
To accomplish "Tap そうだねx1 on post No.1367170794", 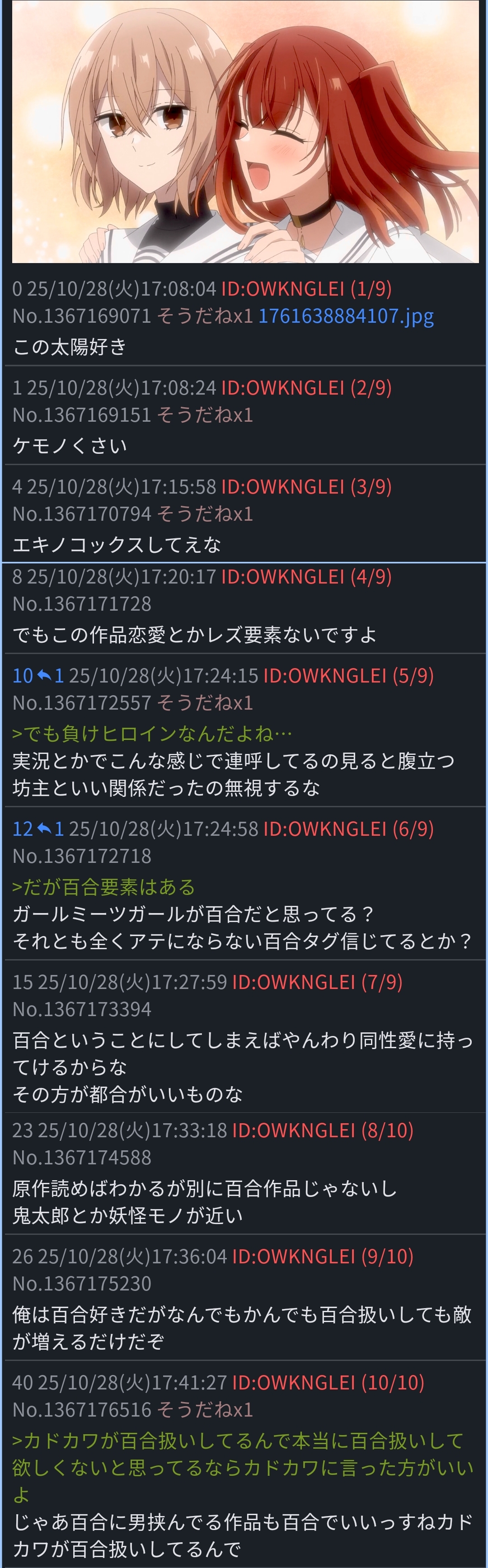I will click(204, 514).
